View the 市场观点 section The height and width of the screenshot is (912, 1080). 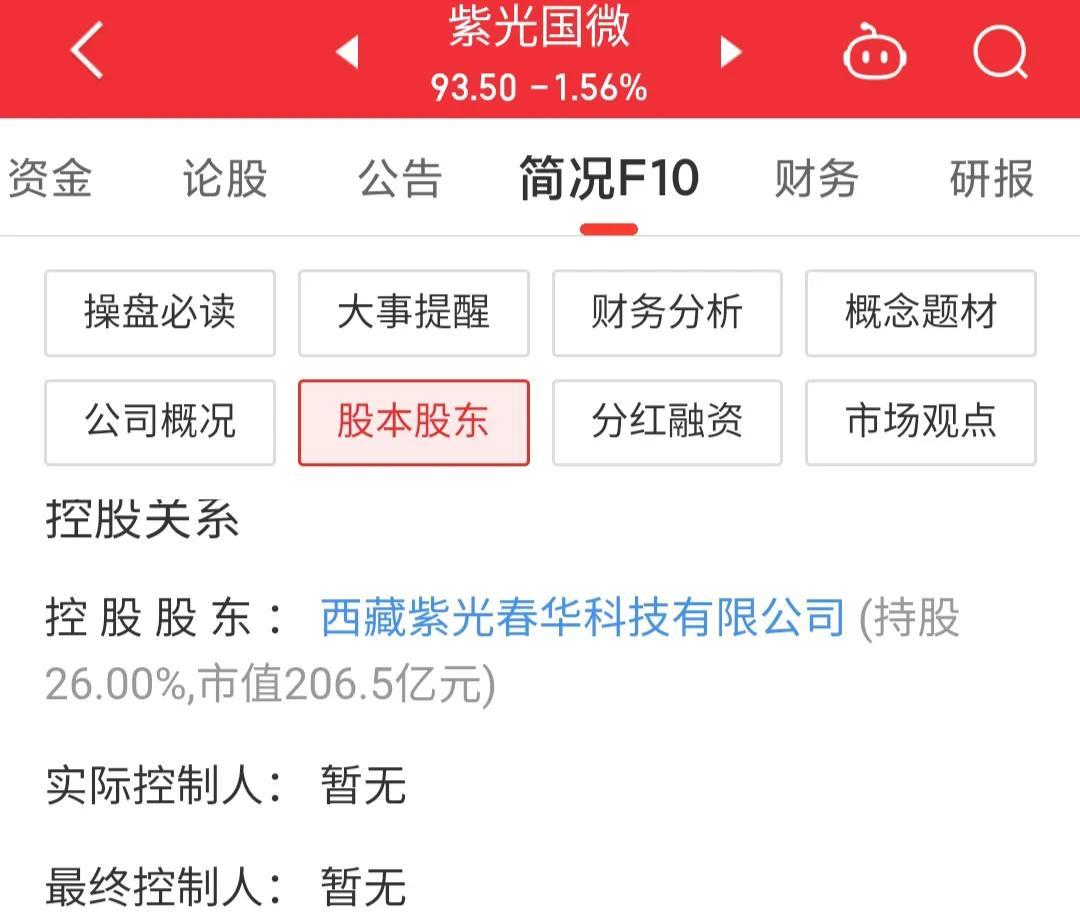[x=920, y=422]
